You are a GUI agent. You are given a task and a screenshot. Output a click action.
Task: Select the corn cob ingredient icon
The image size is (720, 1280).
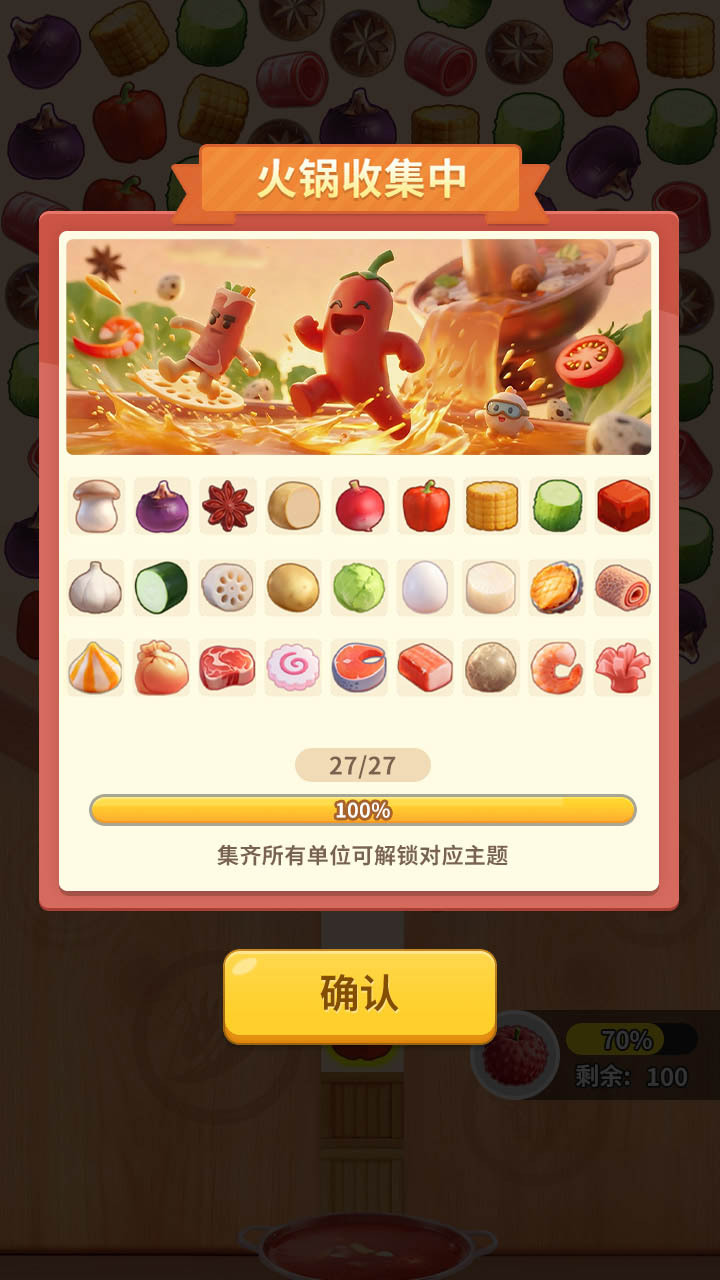coord(491,506)
